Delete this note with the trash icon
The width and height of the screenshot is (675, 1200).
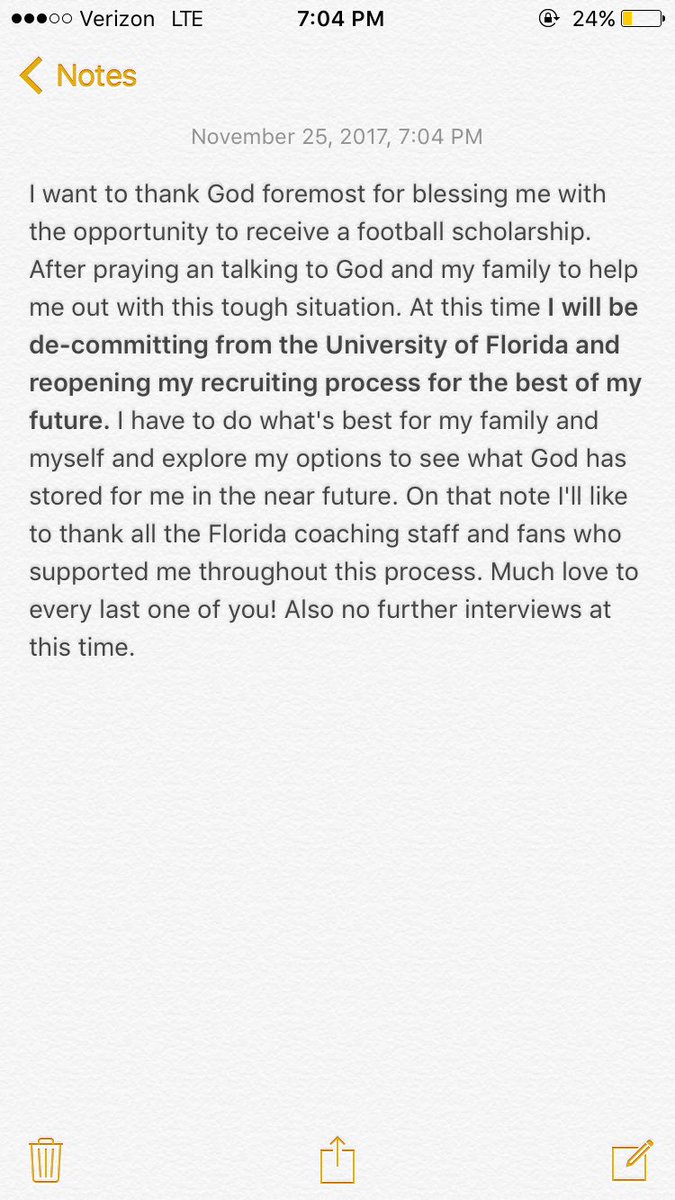click(x=46, y=1160)
